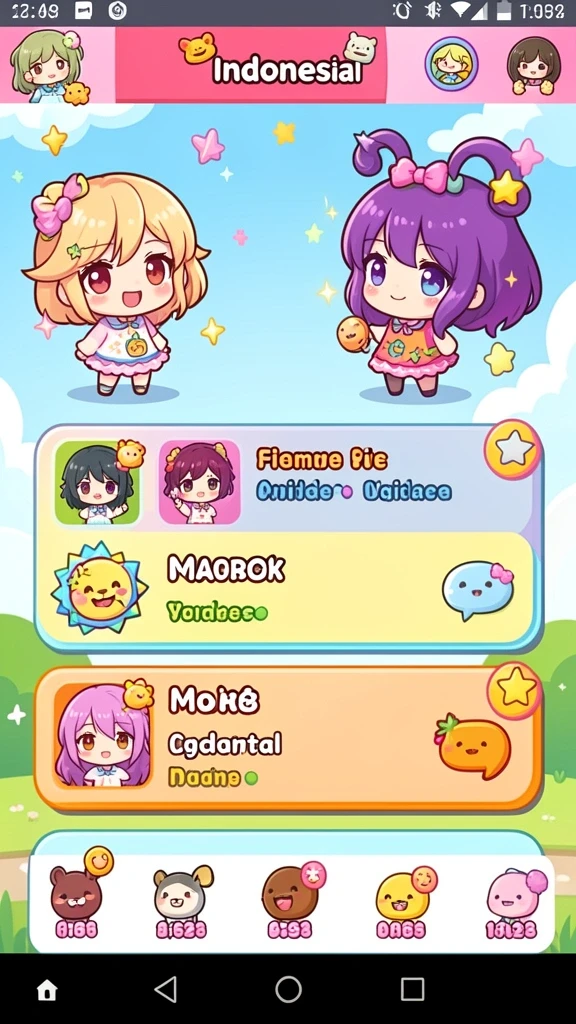The image size is (576, 1024).
Task: Tap the blonde avatar in the blue circle
Action: coord(452,64)
